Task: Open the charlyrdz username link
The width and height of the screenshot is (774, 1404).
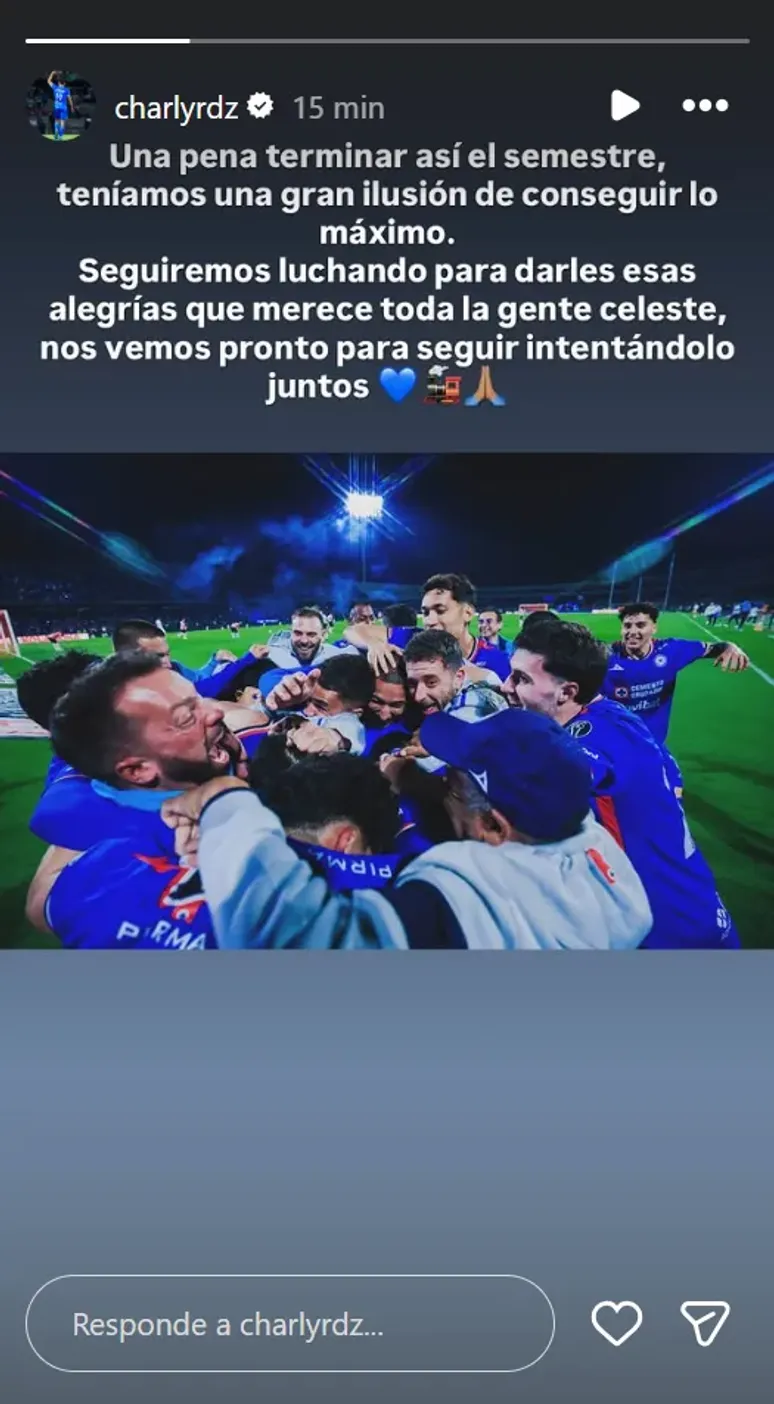Action: tap(176, 108)
